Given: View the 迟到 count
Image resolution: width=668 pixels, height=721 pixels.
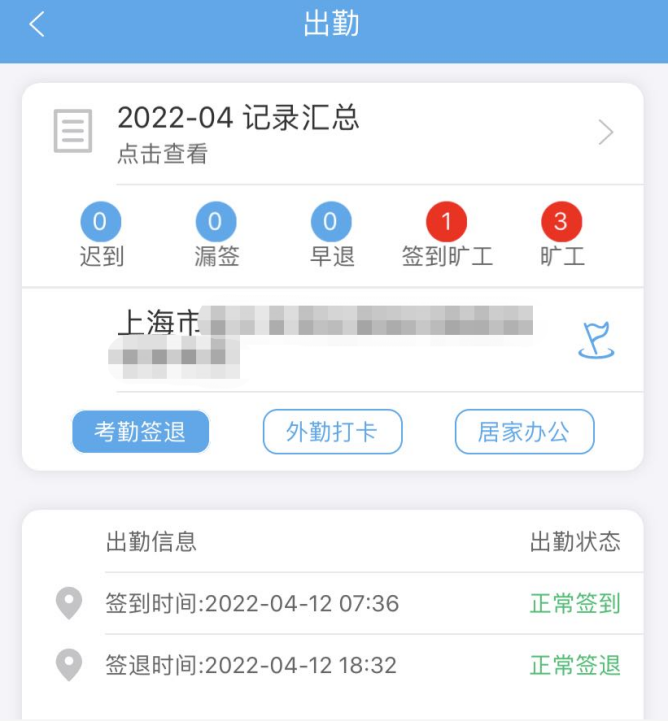Looking at the screenshot, I should 100,222.
